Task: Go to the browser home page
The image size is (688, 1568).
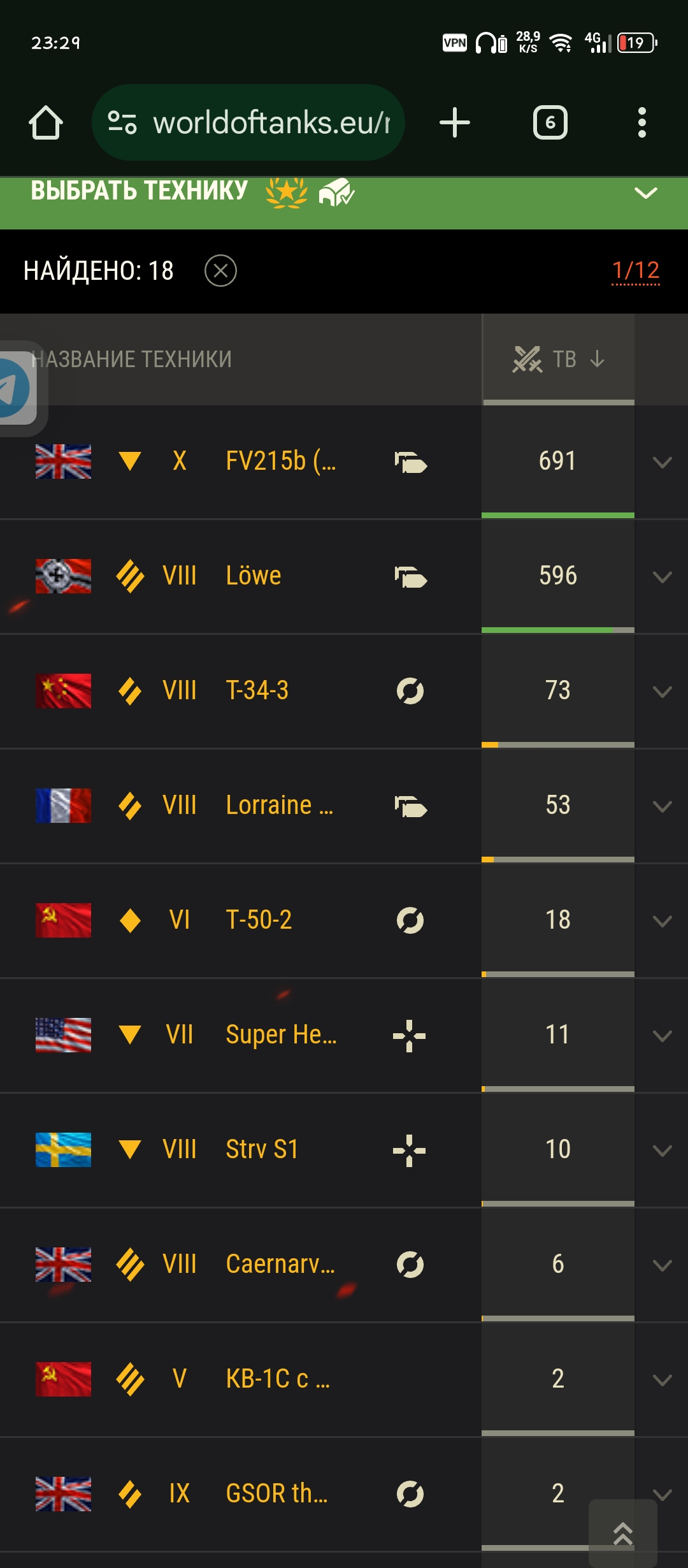Action: pyautogui.click(x=46, y=122)
